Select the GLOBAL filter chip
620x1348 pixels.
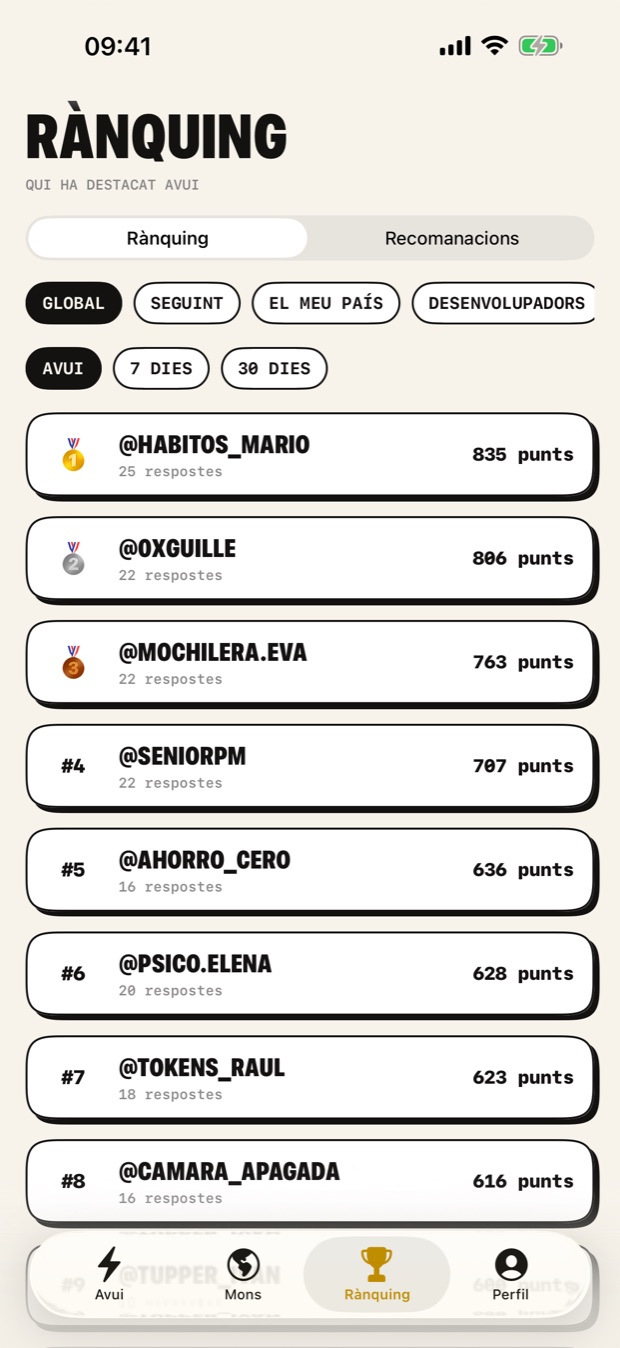pos(74,303)
